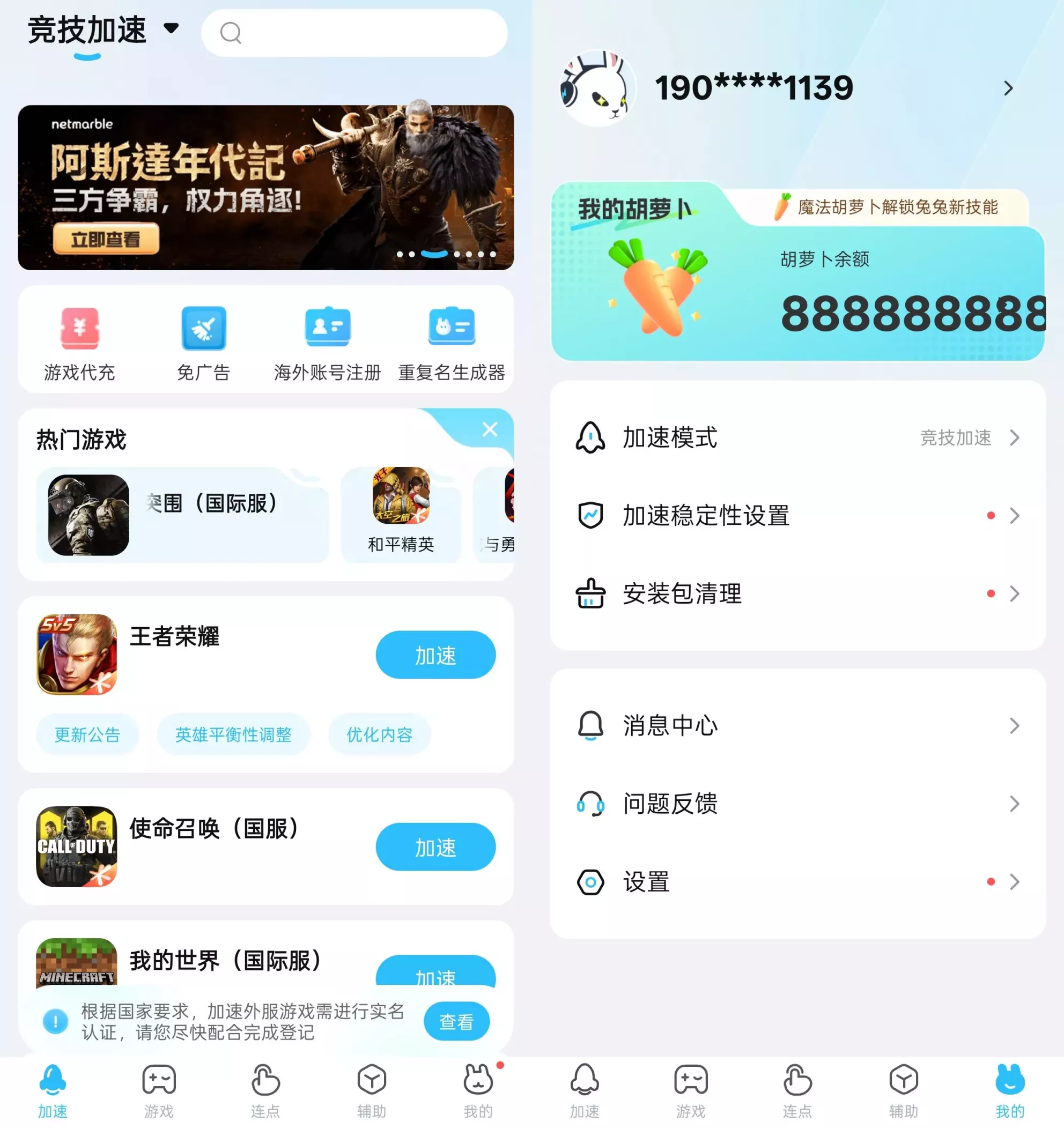
Task: Accelerate 王者荣耀 with the 加速 button
Action: 435,655
